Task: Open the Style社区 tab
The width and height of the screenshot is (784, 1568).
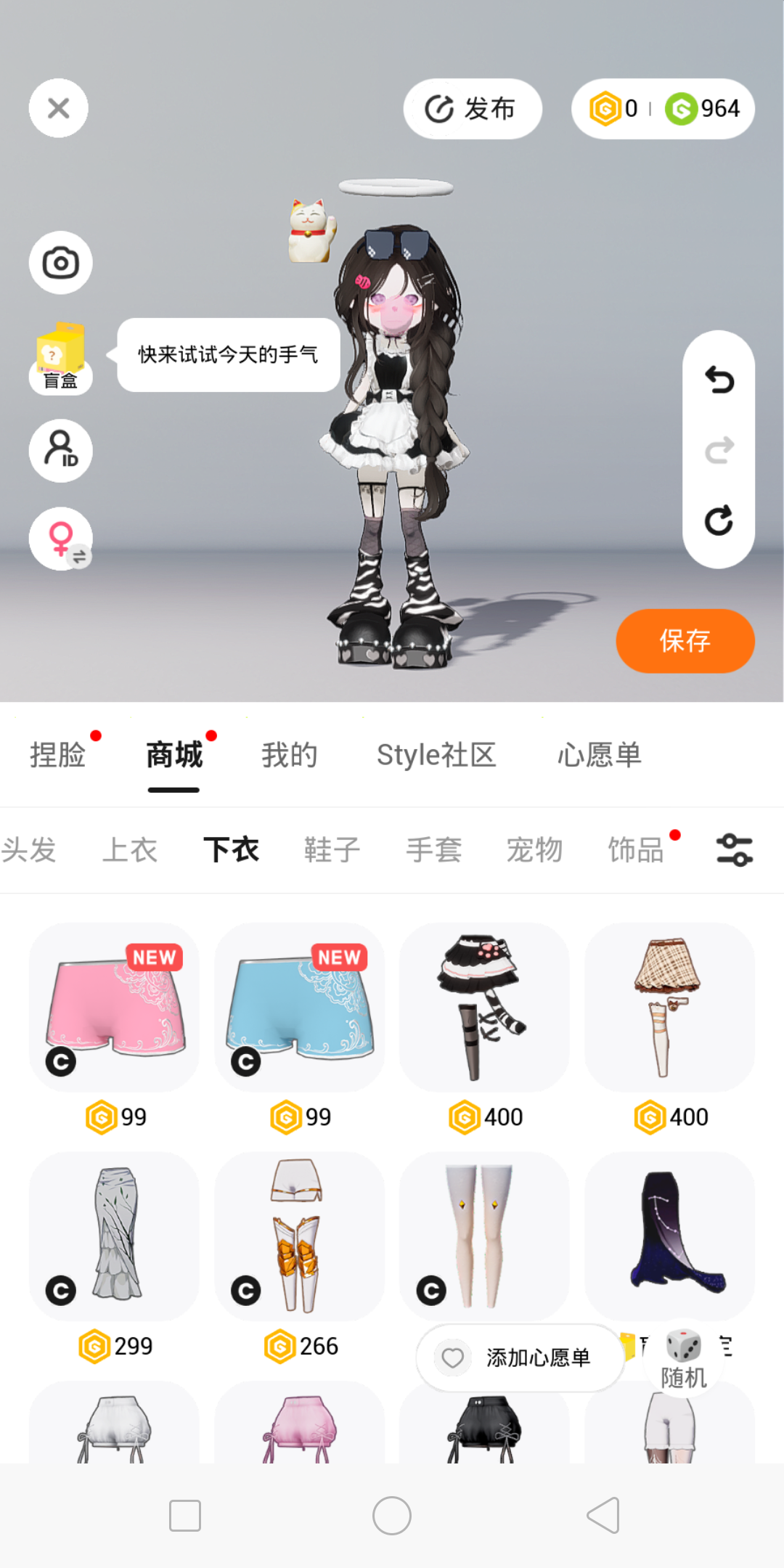Action: [436, 755]
